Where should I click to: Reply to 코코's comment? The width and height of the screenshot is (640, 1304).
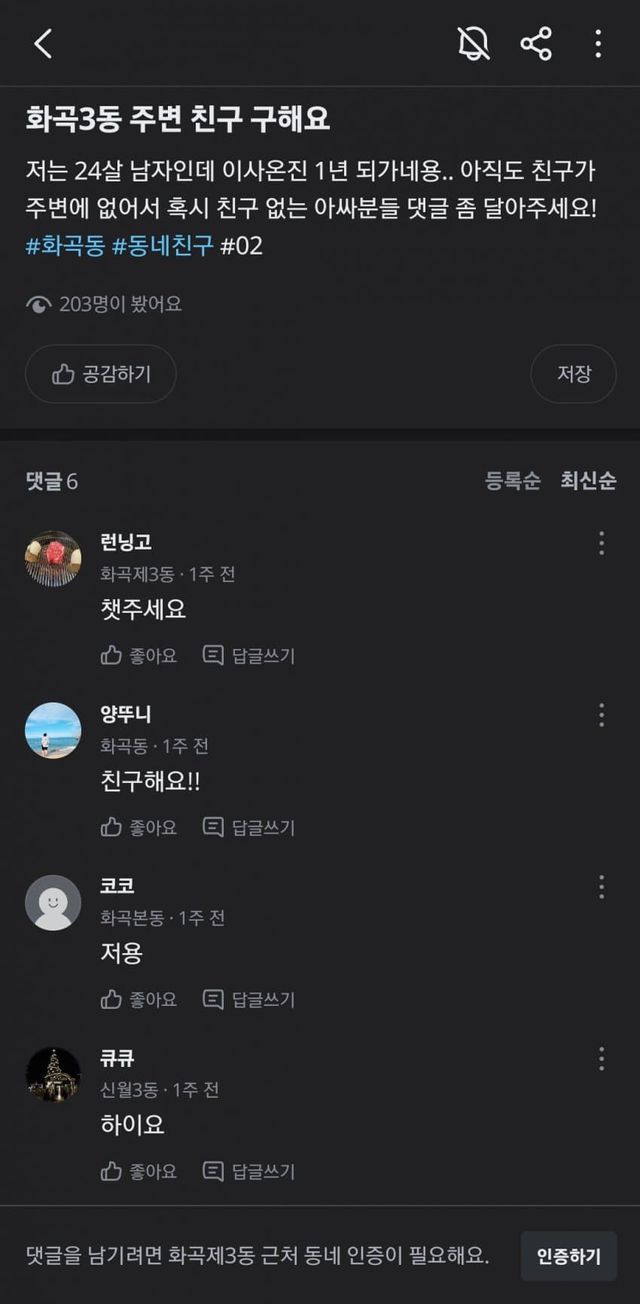coord(249,999)
